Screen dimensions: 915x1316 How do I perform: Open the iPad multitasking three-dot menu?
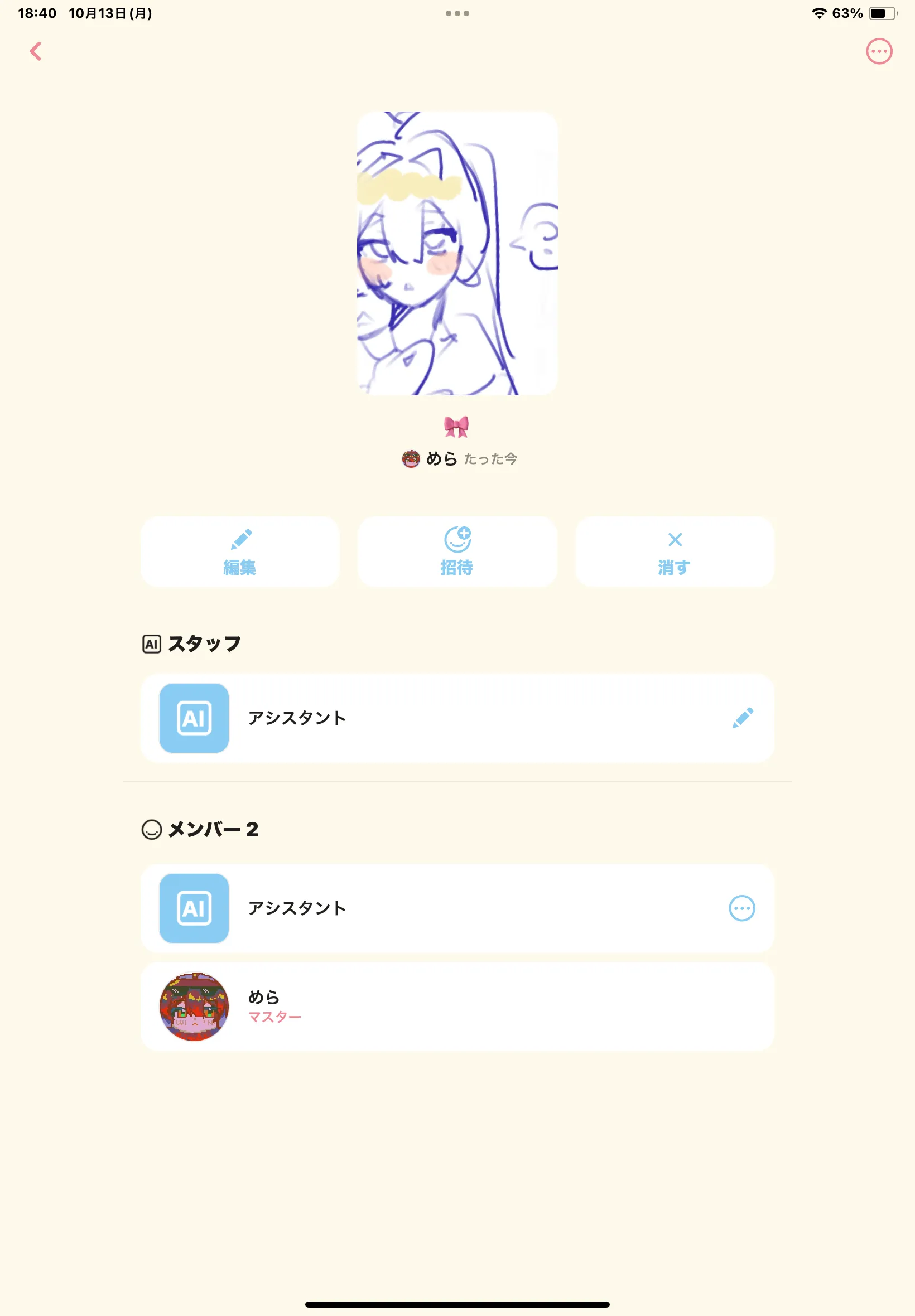click(457, 13)
